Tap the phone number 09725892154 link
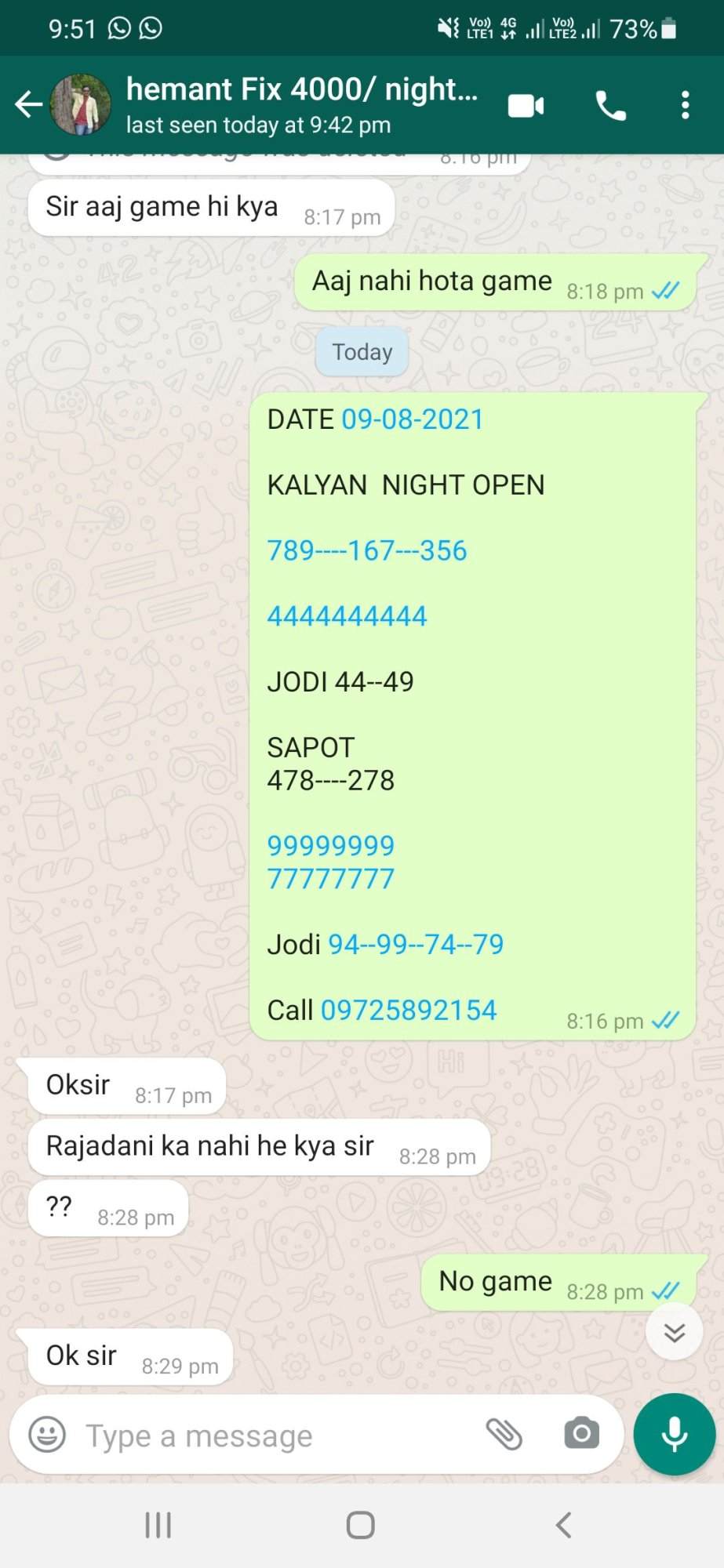Image resolution: width=724 pixels, height=1568 pixels. pyautogui.click(x=409, y=1010)
